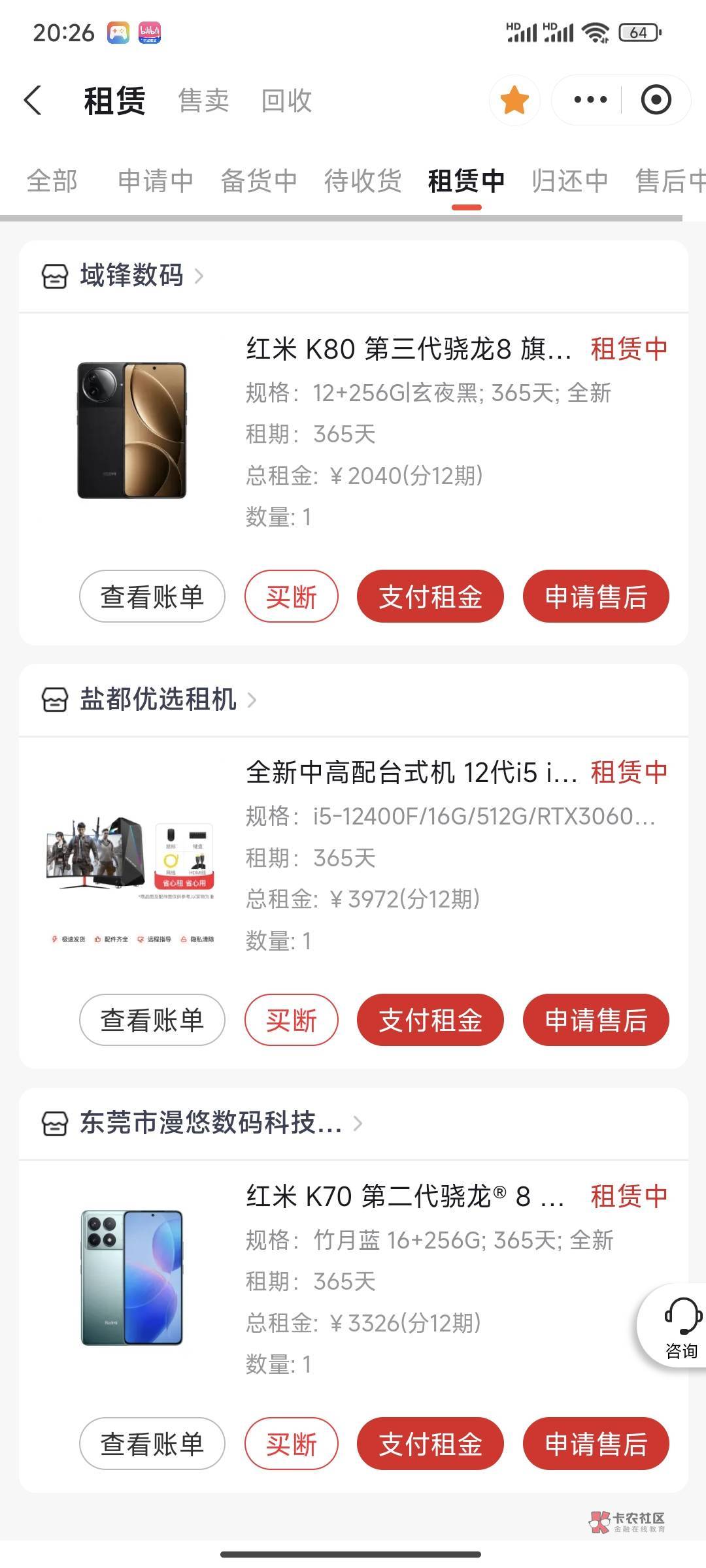706x1568 pixels.
Task: Select the 待收货 tab
Action: click(363, 181)
